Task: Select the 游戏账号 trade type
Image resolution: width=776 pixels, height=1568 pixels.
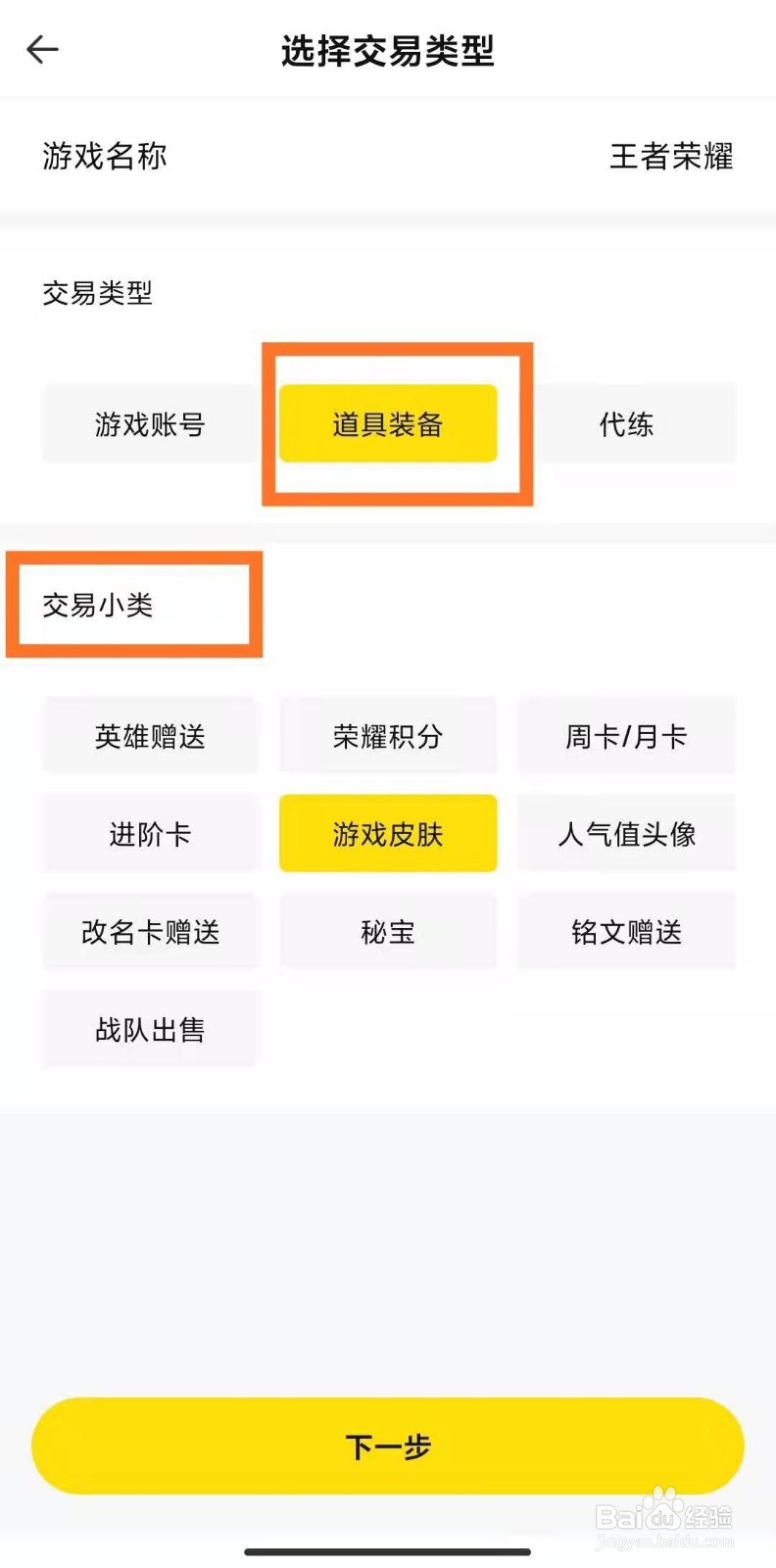Action: 150,423
